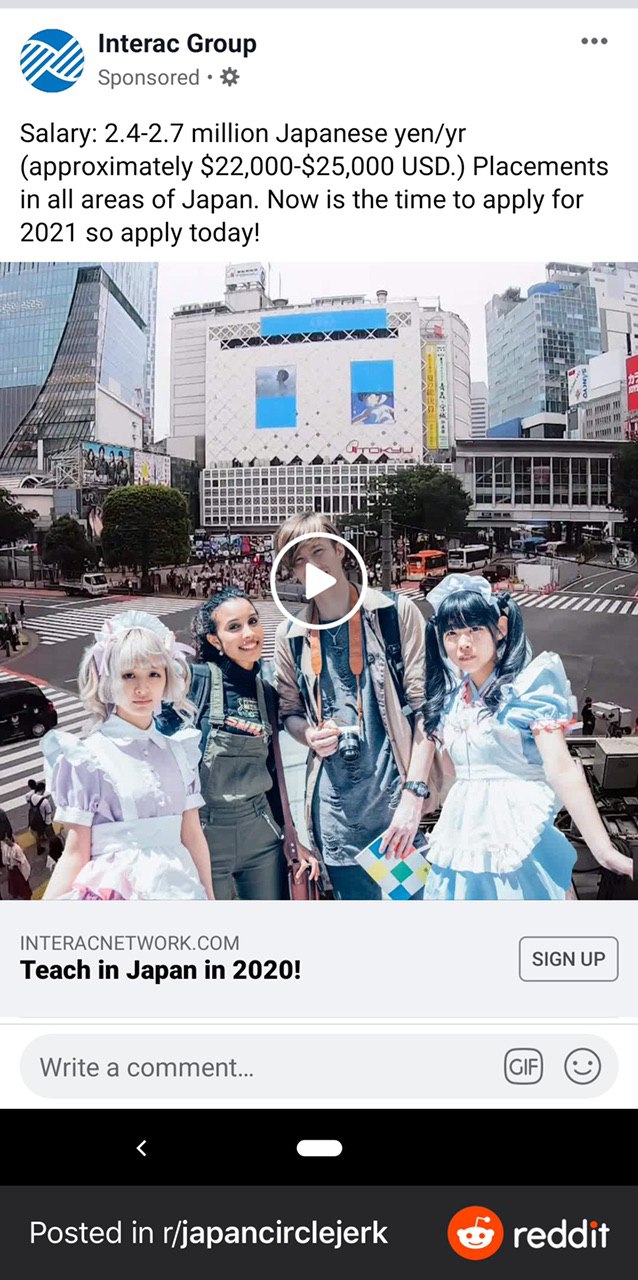This screenshot has height=1280, width=638.
Task: Tap the sponsored gear settings icon
Action: [230, 77]
